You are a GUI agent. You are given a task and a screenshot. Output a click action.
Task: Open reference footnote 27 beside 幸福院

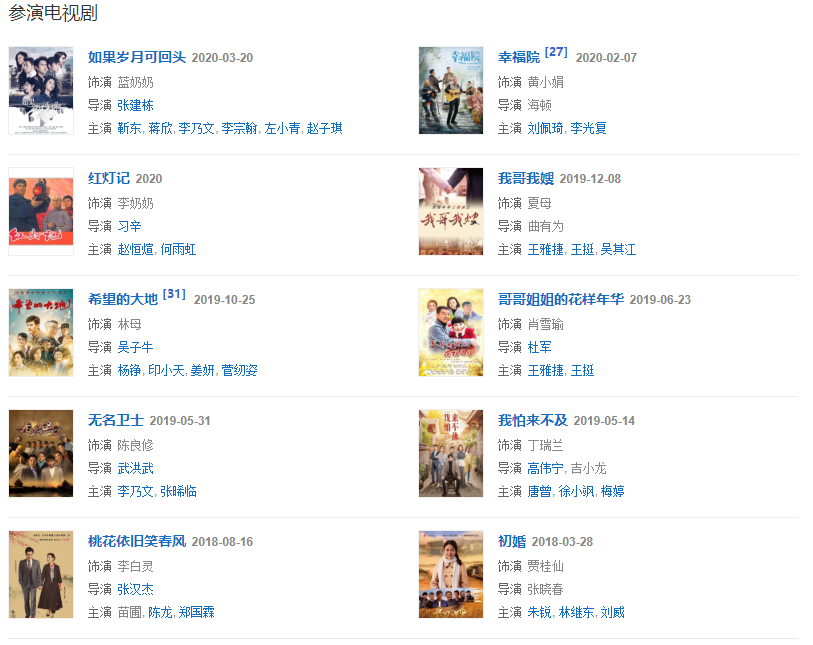556,52
